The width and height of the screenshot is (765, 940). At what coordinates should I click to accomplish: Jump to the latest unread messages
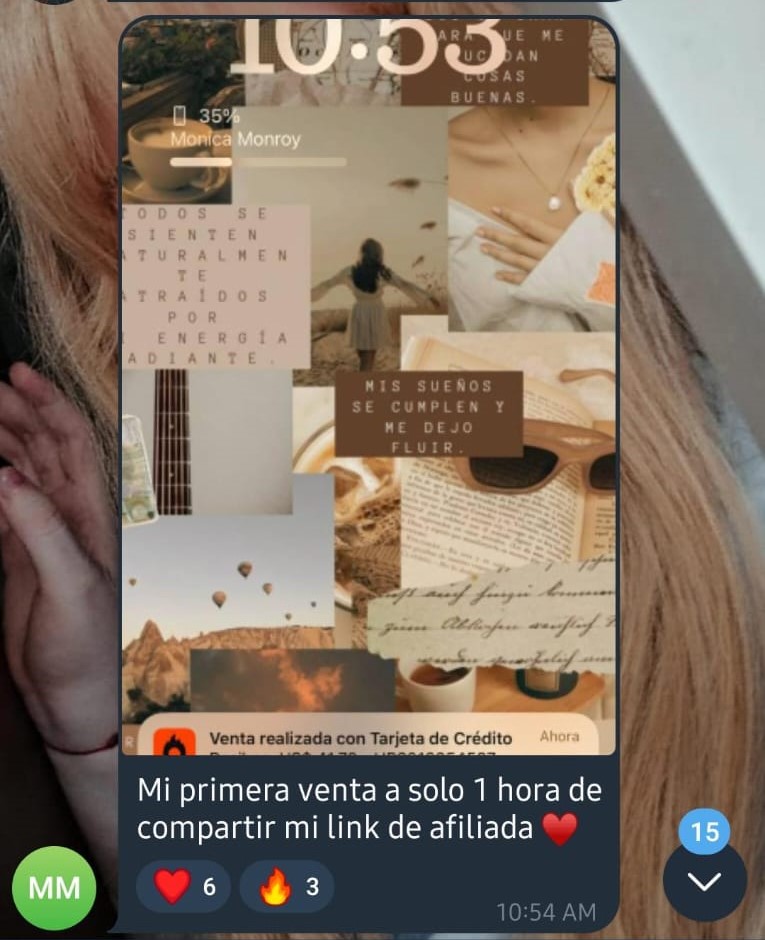(x=704, y=881)
